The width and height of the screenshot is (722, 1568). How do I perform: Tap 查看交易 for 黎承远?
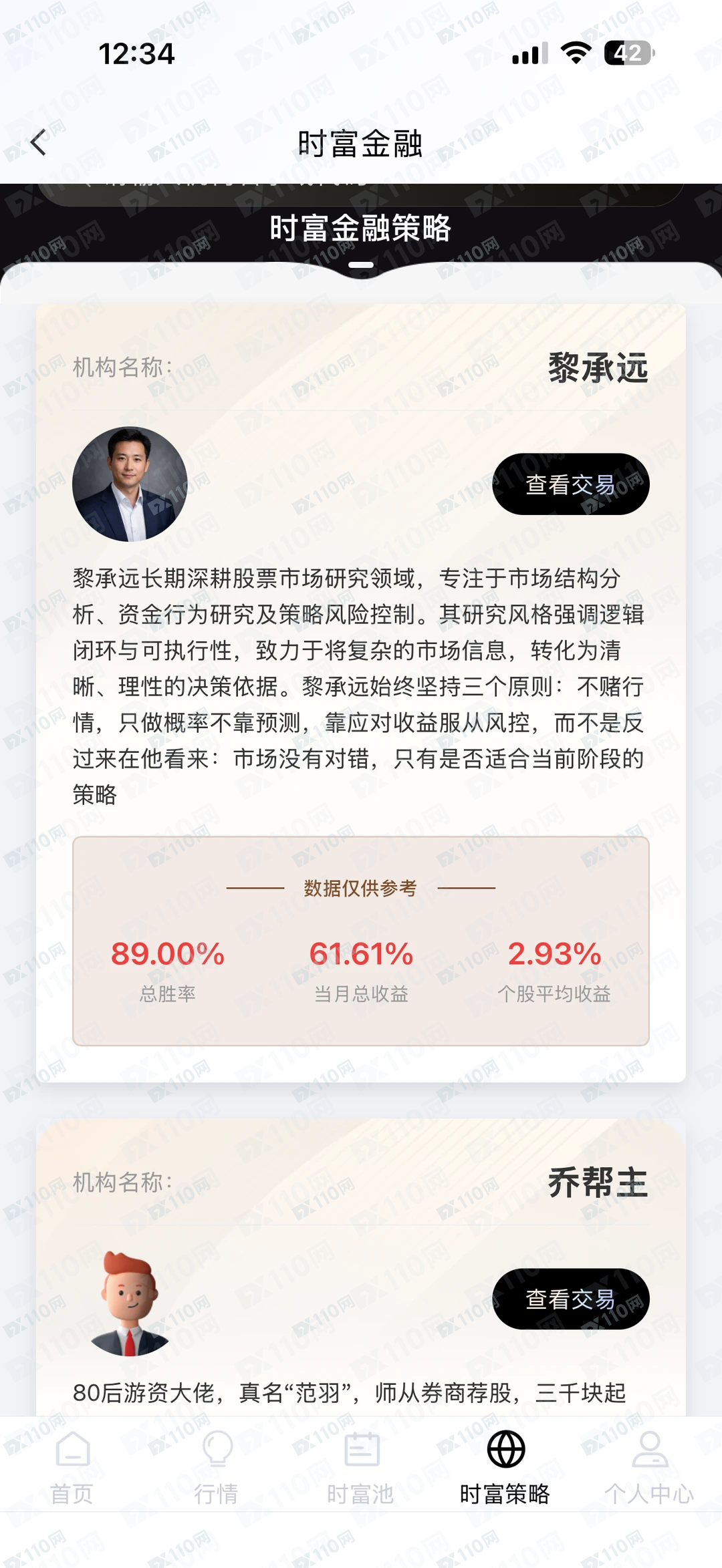pos(570,484)
